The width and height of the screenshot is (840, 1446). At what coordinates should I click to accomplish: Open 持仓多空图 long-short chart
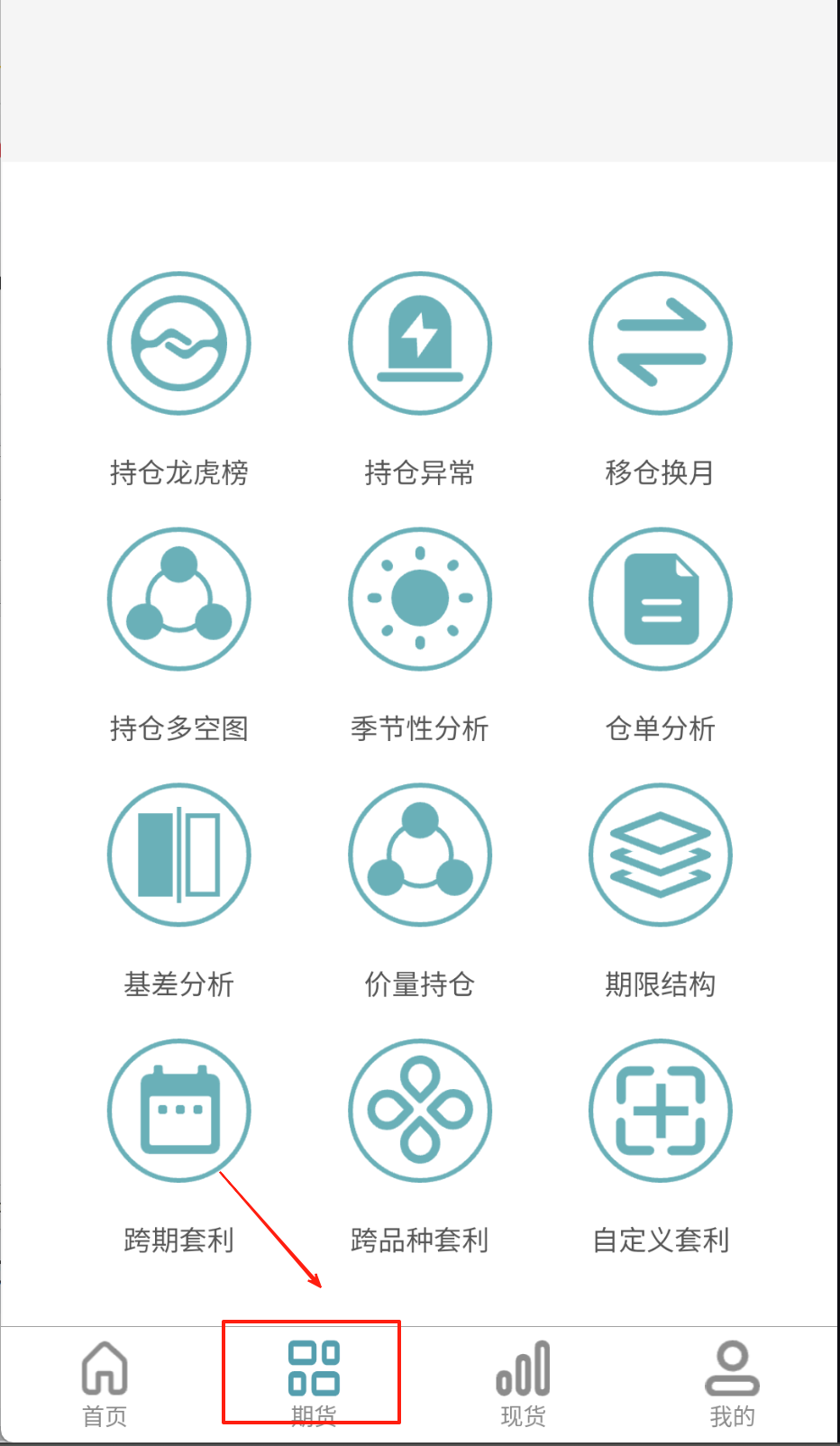tap(178, 599)
